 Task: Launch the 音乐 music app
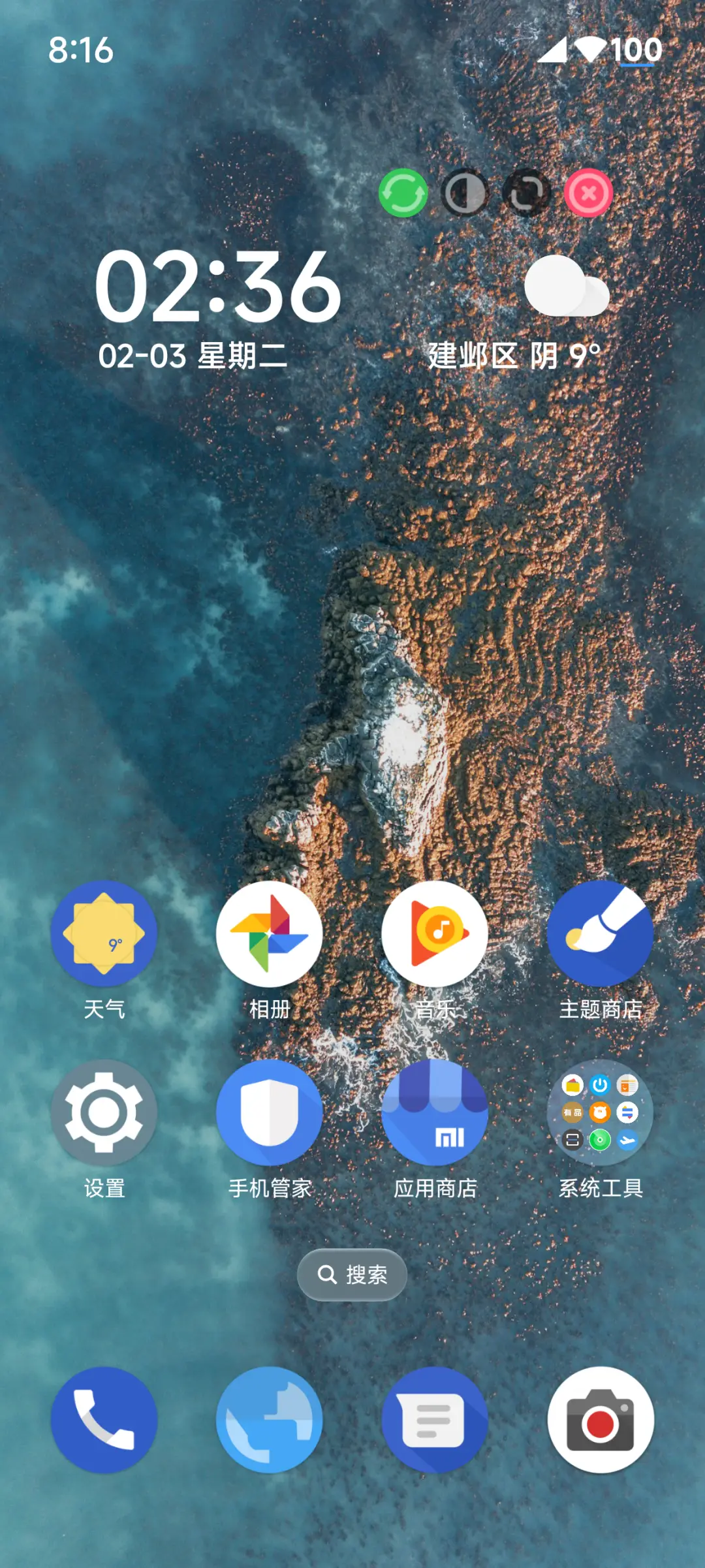[435, 933]
